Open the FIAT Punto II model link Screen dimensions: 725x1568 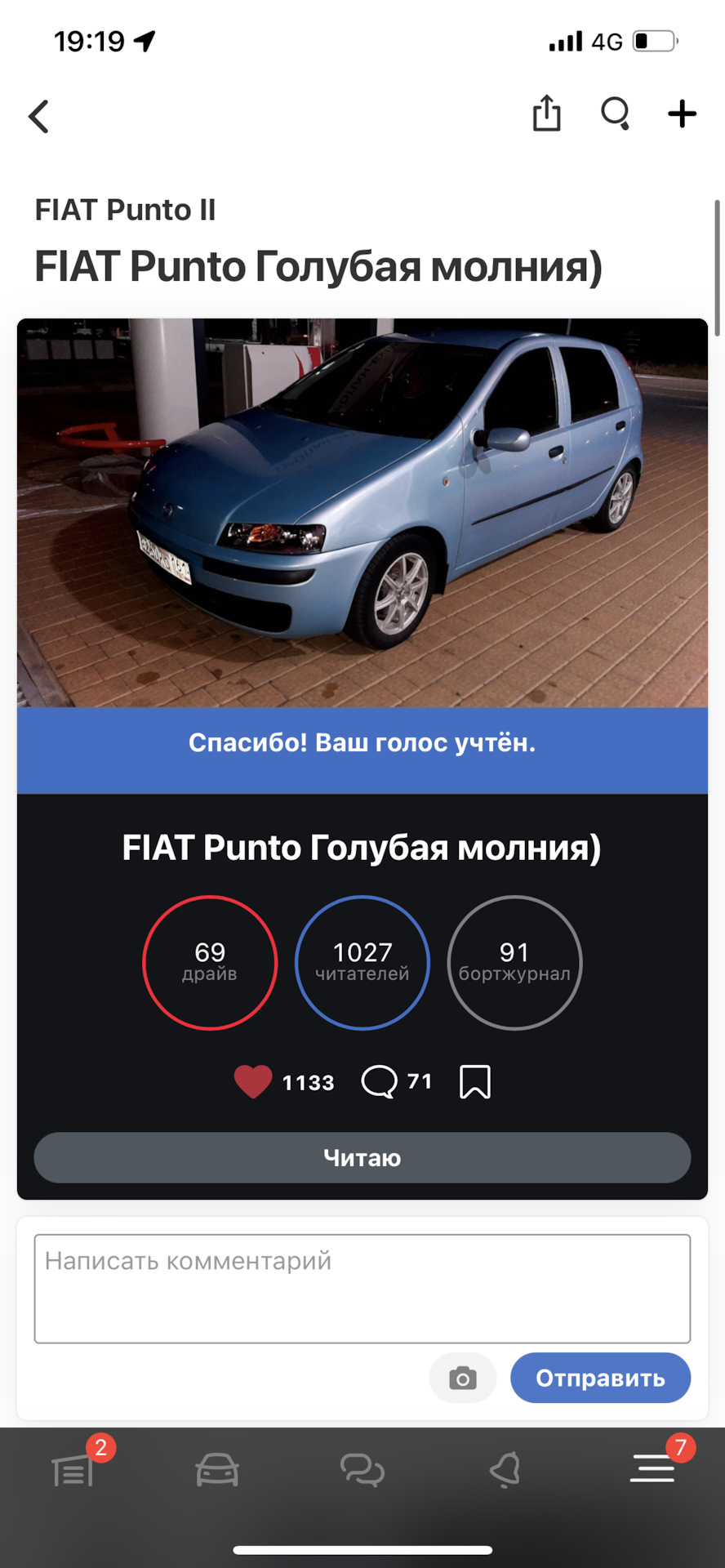point(125,210)
